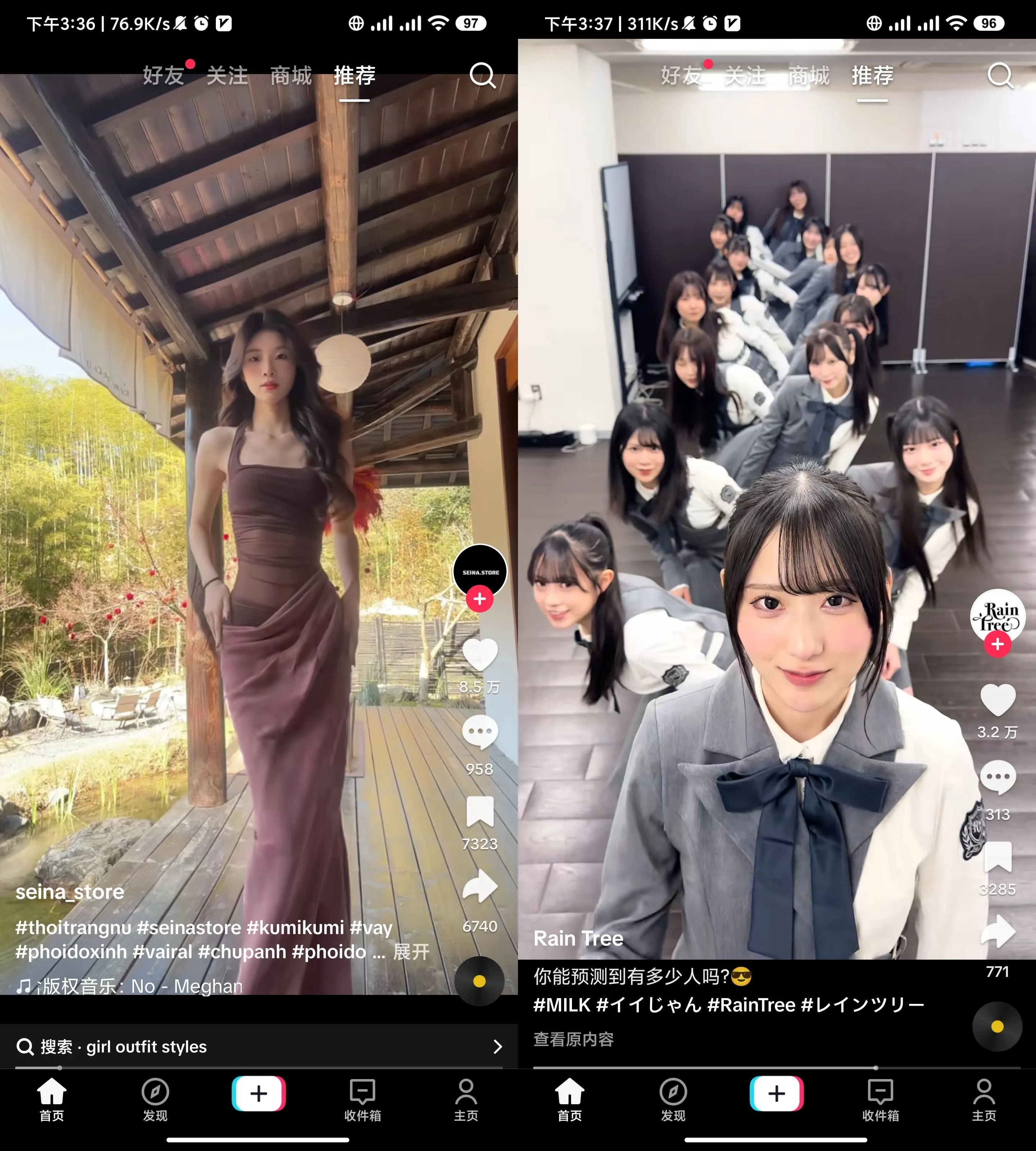Switch to 商城 tab above the Rain Tree video
The width and height of the screenshot is (1036, 1151).
pos(809,75)
